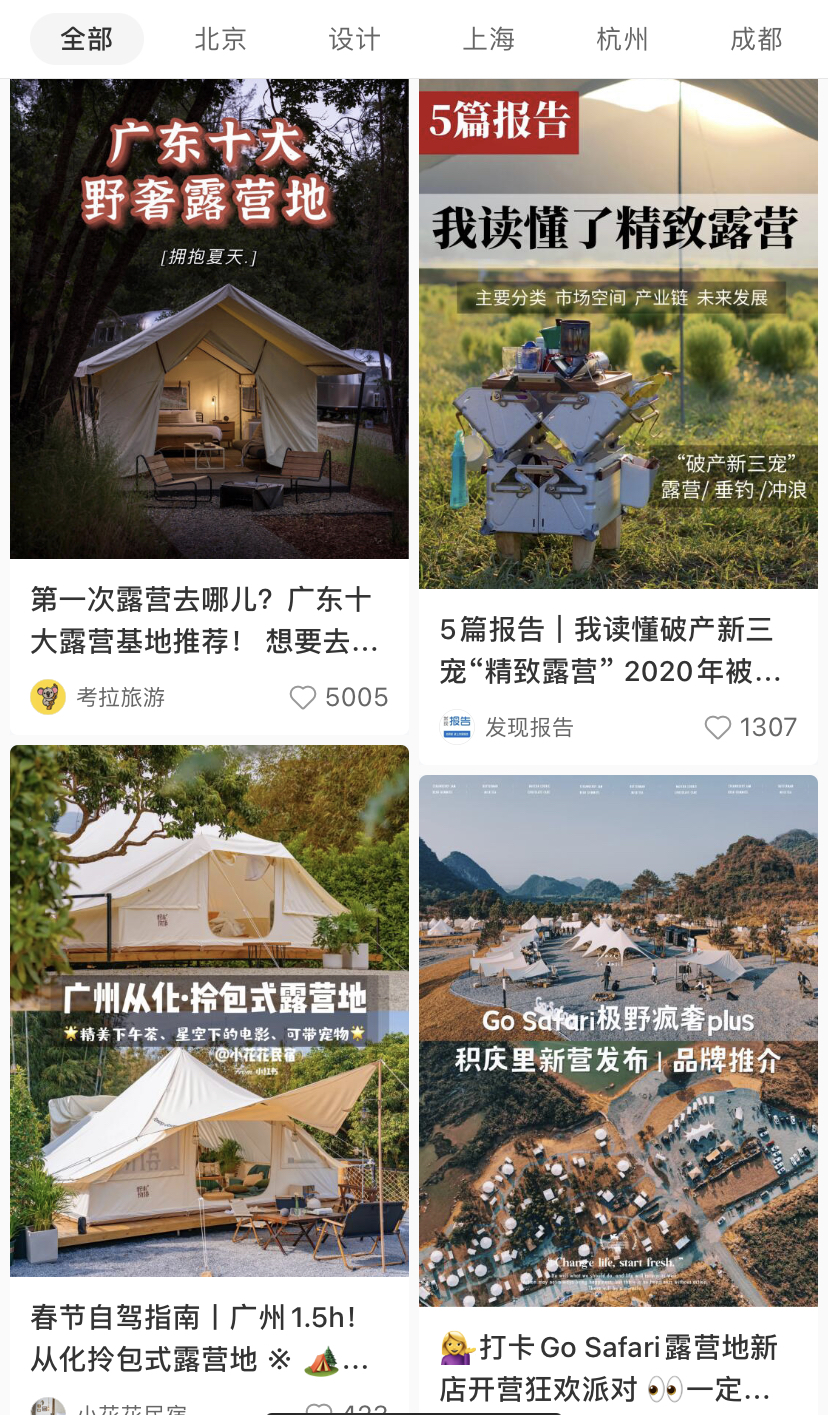Go to the 成都 tab
Viewport: 828px width, 1415px height.
(x=756, y=39)
